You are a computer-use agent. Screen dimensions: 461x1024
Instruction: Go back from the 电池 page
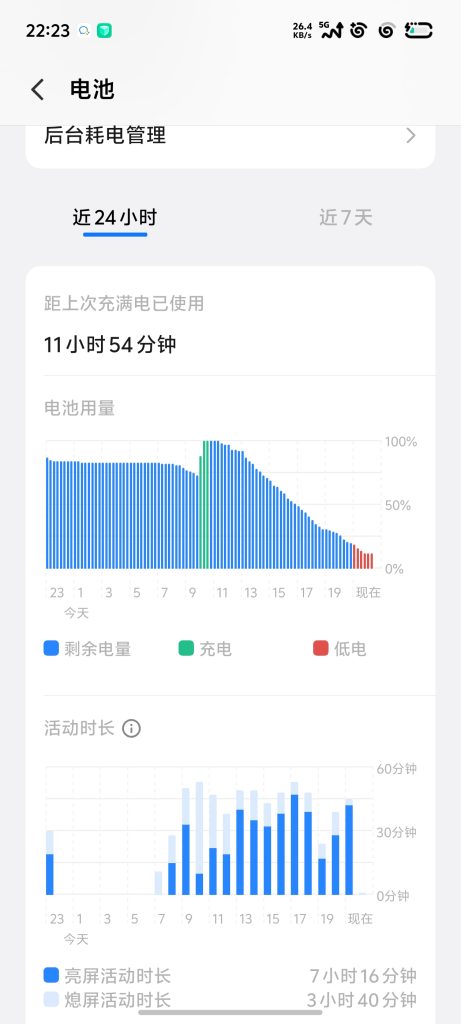(38, 90)
